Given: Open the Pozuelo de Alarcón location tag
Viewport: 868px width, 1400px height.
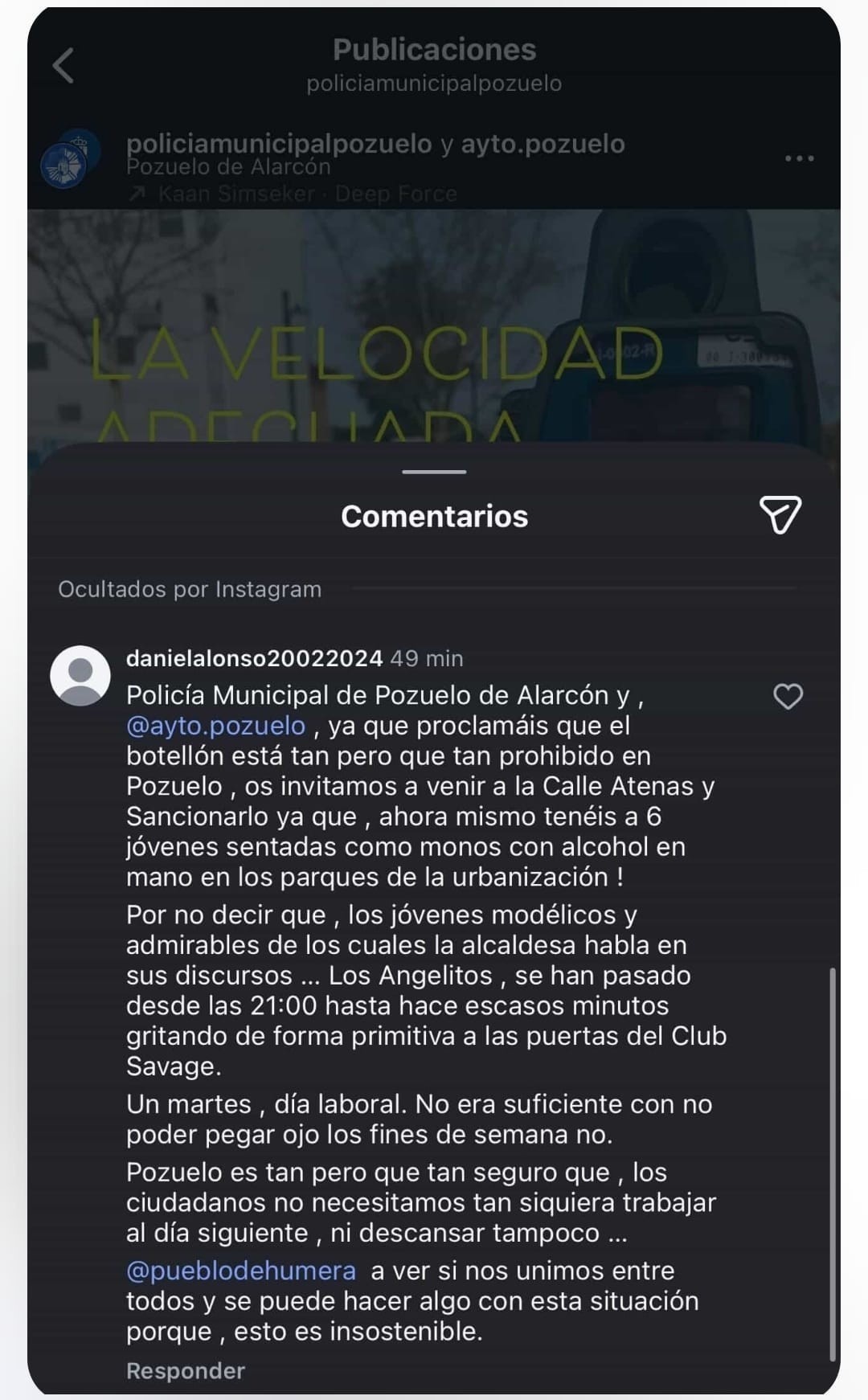Looking at the screenshot, I should coord(228,167).
